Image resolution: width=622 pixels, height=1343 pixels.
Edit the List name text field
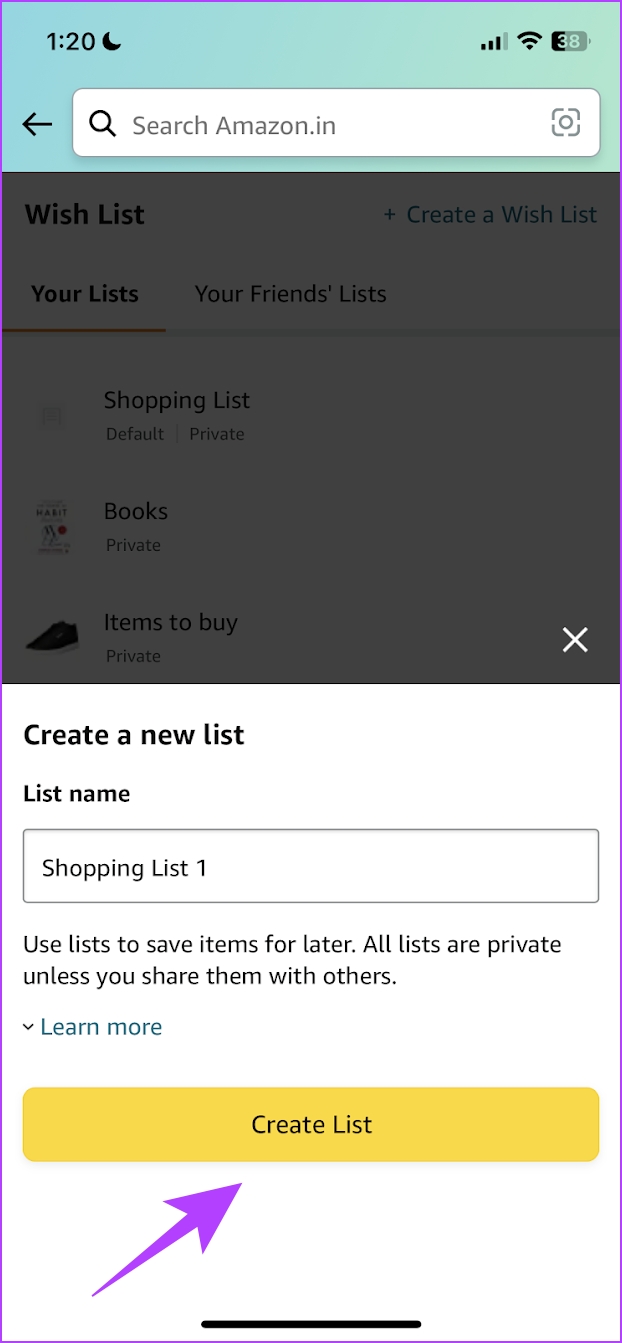311,866
